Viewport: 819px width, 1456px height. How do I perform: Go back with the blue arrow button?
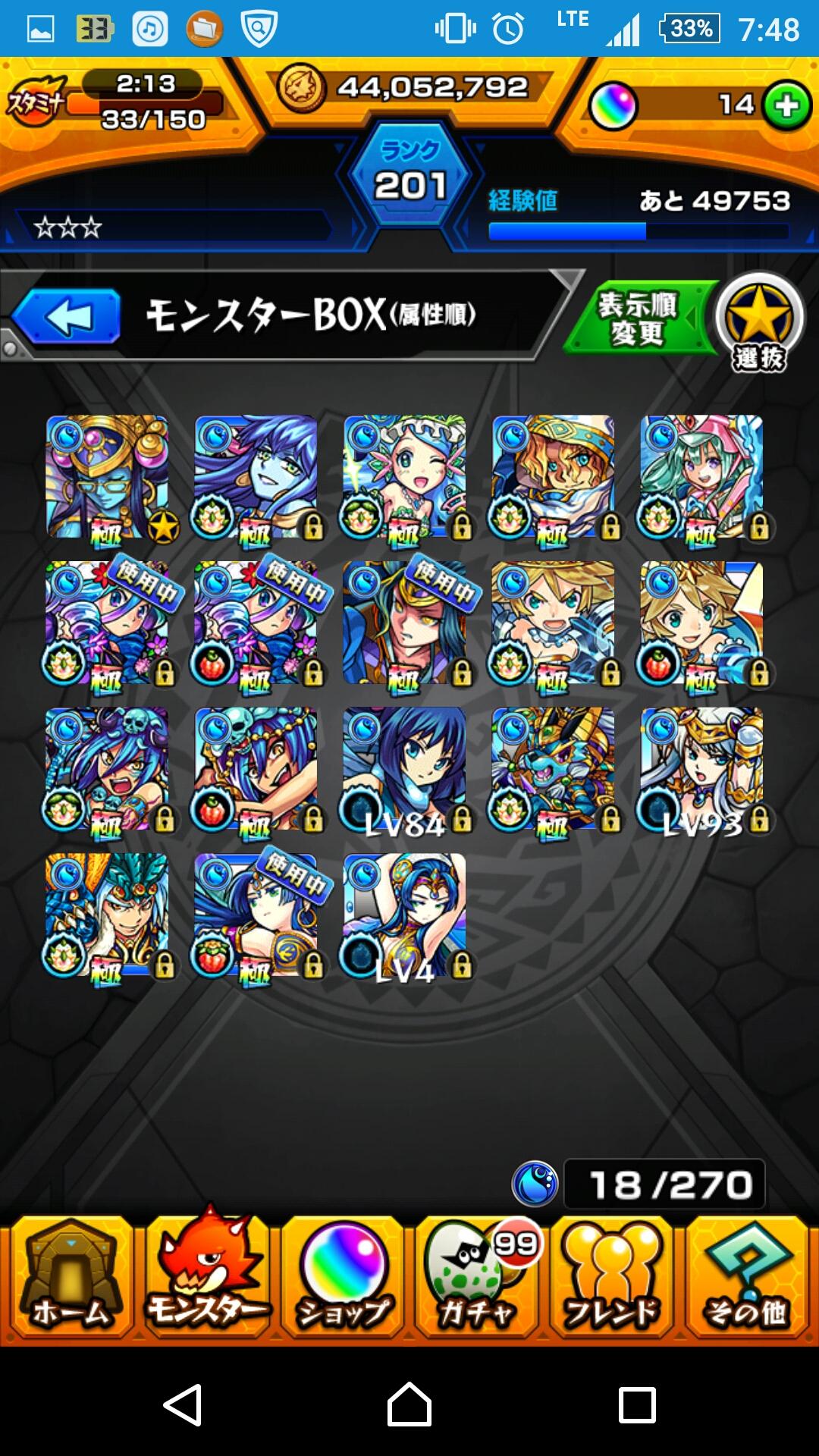67,316
